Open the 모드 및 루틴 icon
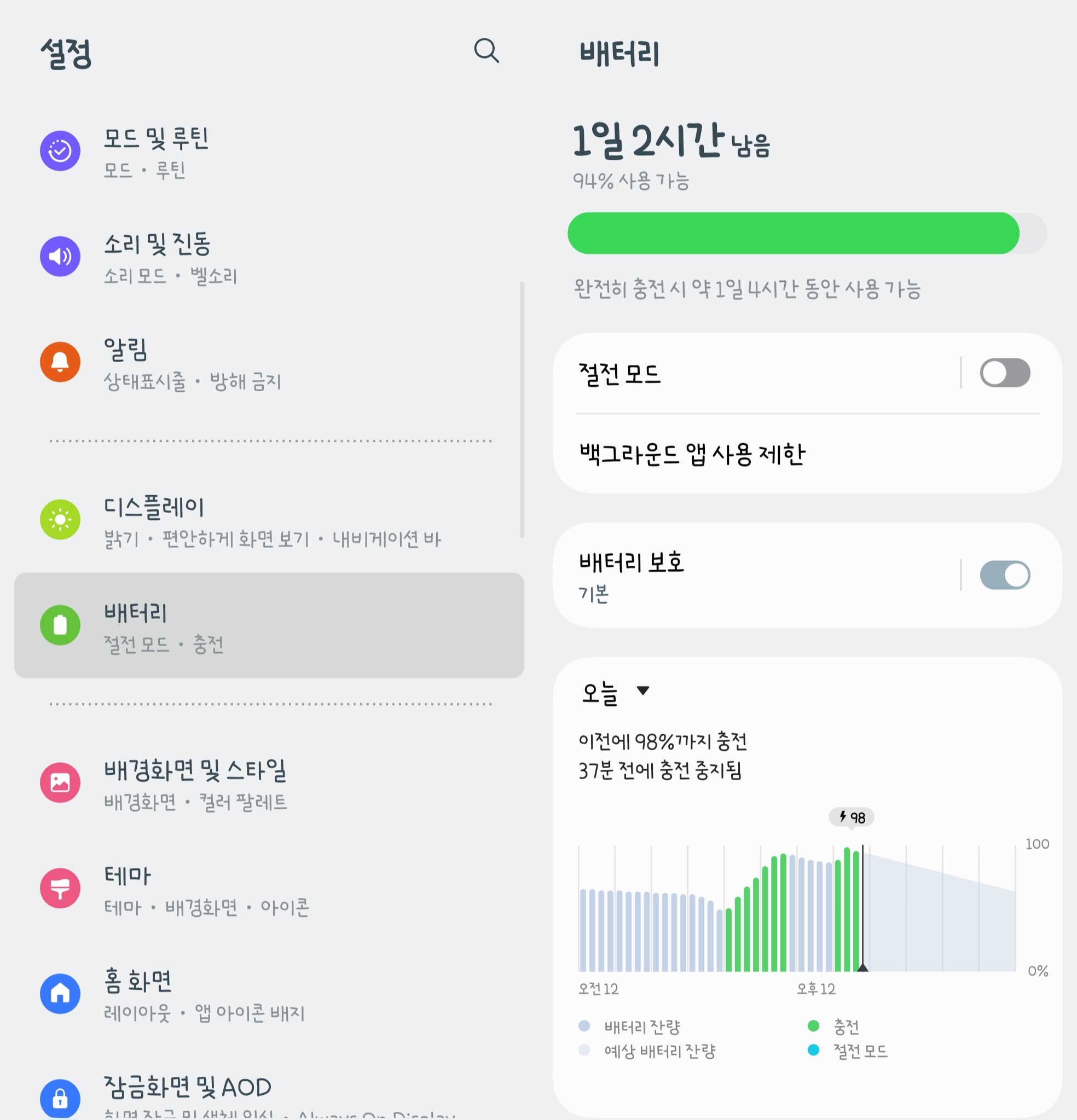The width and height of the screenshot is (1077, 1120). [x=60, y=150]
